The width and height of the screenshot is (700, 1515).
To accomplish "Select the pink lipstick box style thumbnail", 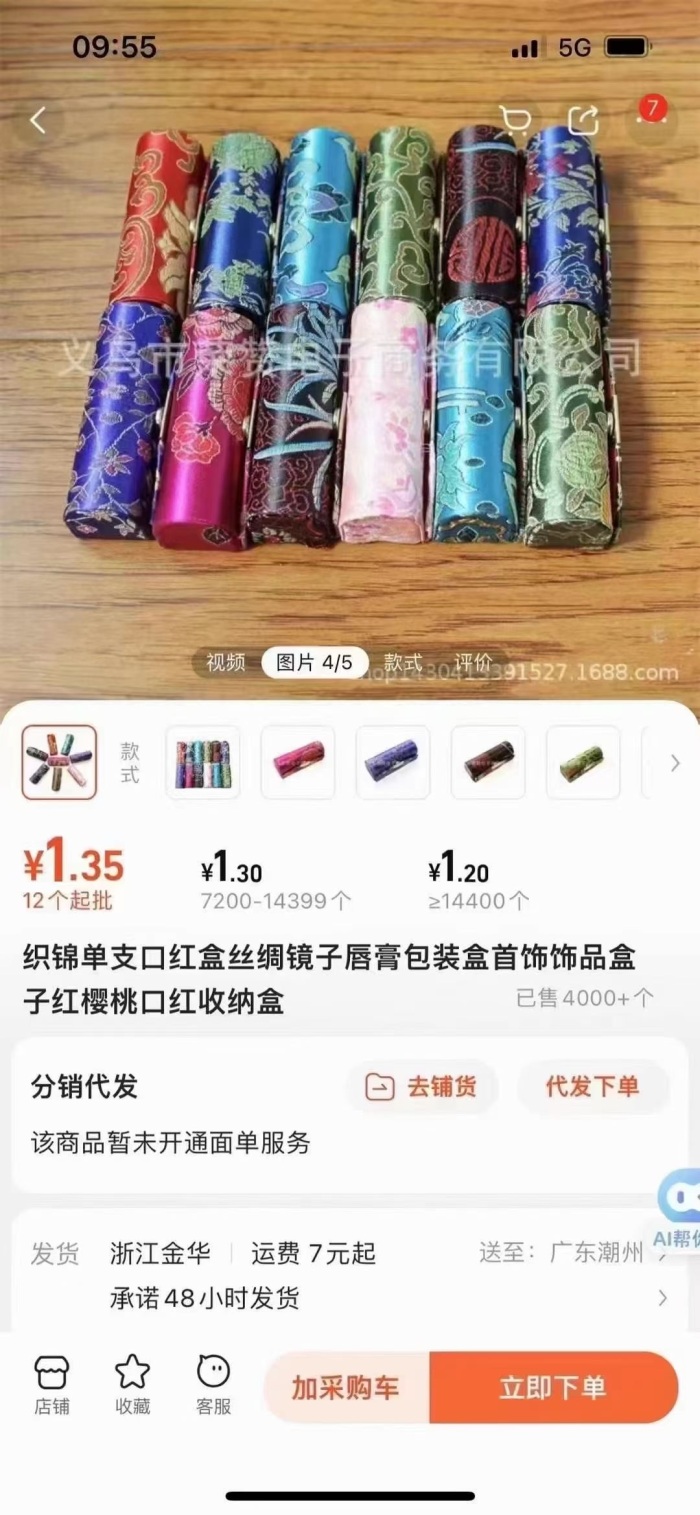I will pos(298,763).
